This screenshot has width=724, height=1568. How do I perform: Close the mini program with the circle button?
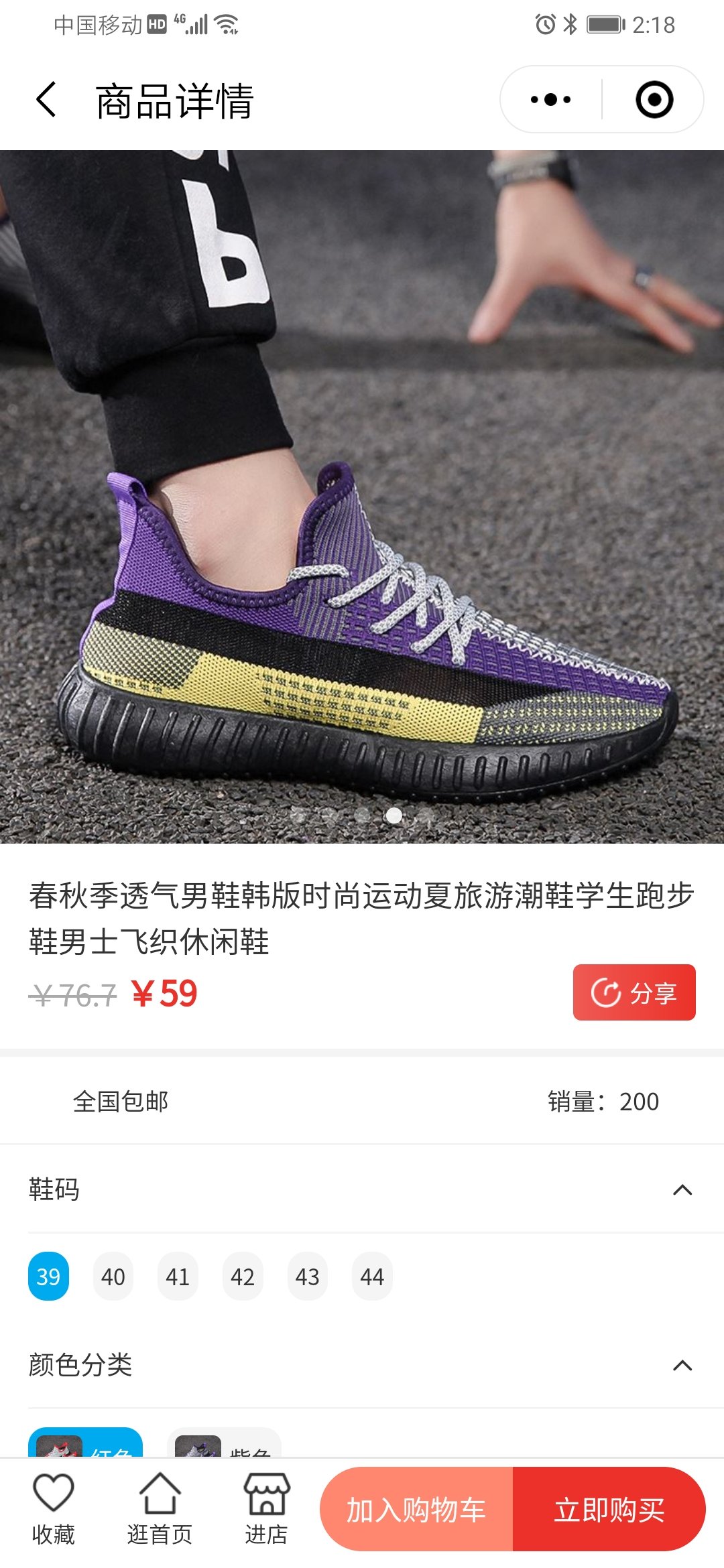coord(654,100)
